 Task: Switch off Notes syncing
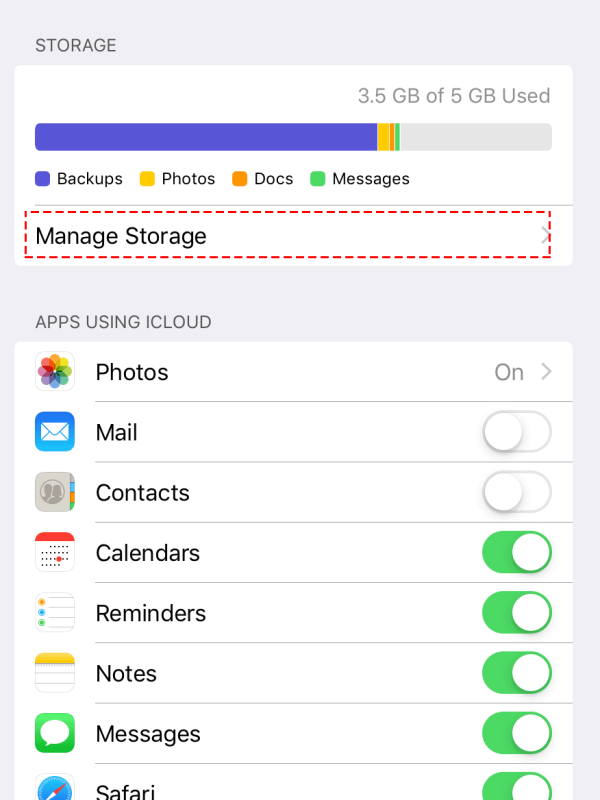[x=516, y=672]
